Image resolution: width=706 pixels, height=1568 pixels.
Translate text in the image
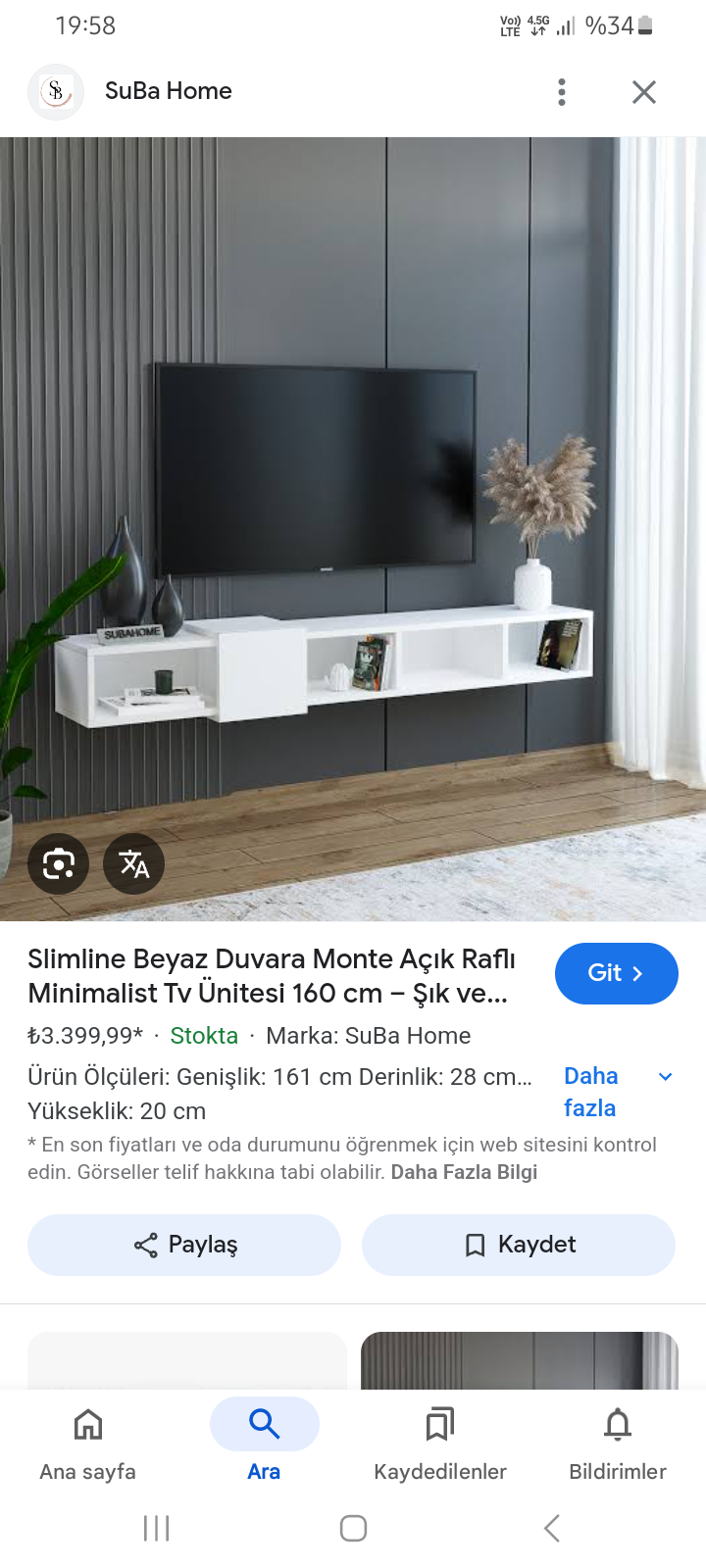point(133,863)
